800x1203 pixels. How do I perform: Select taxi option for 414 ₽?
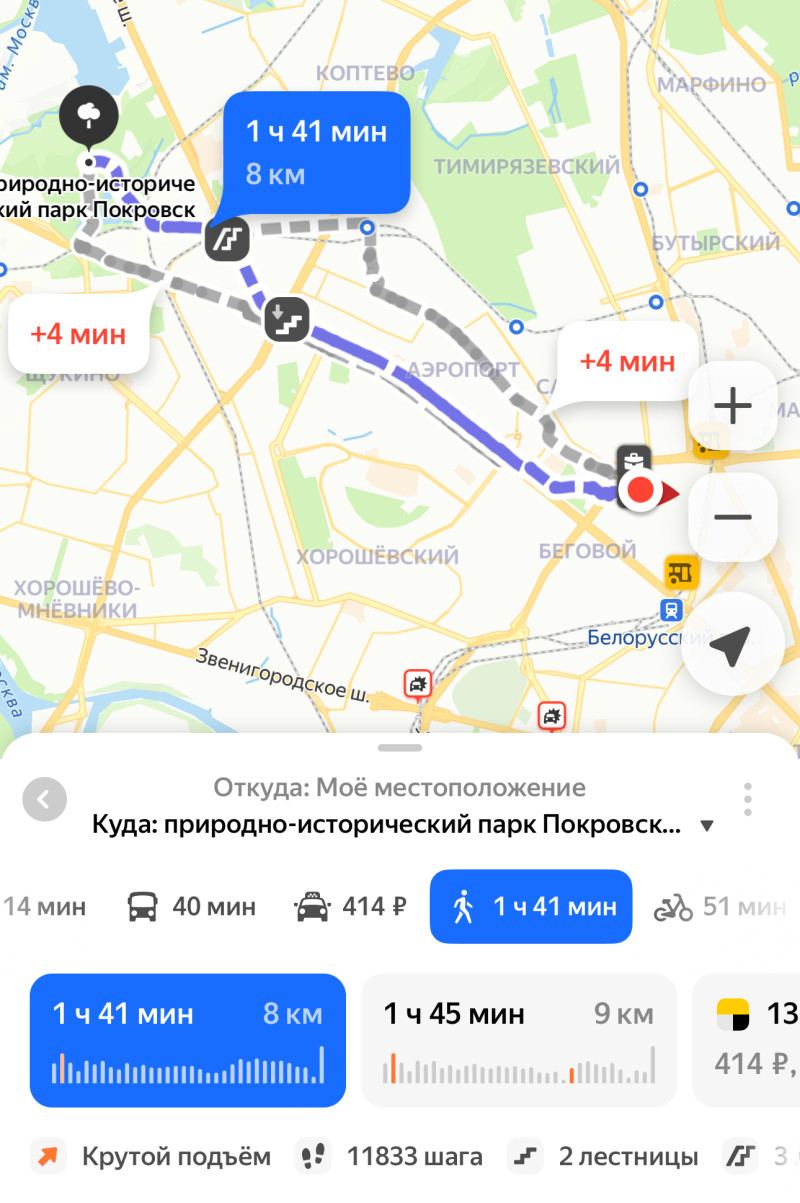[x=350, y=907]
